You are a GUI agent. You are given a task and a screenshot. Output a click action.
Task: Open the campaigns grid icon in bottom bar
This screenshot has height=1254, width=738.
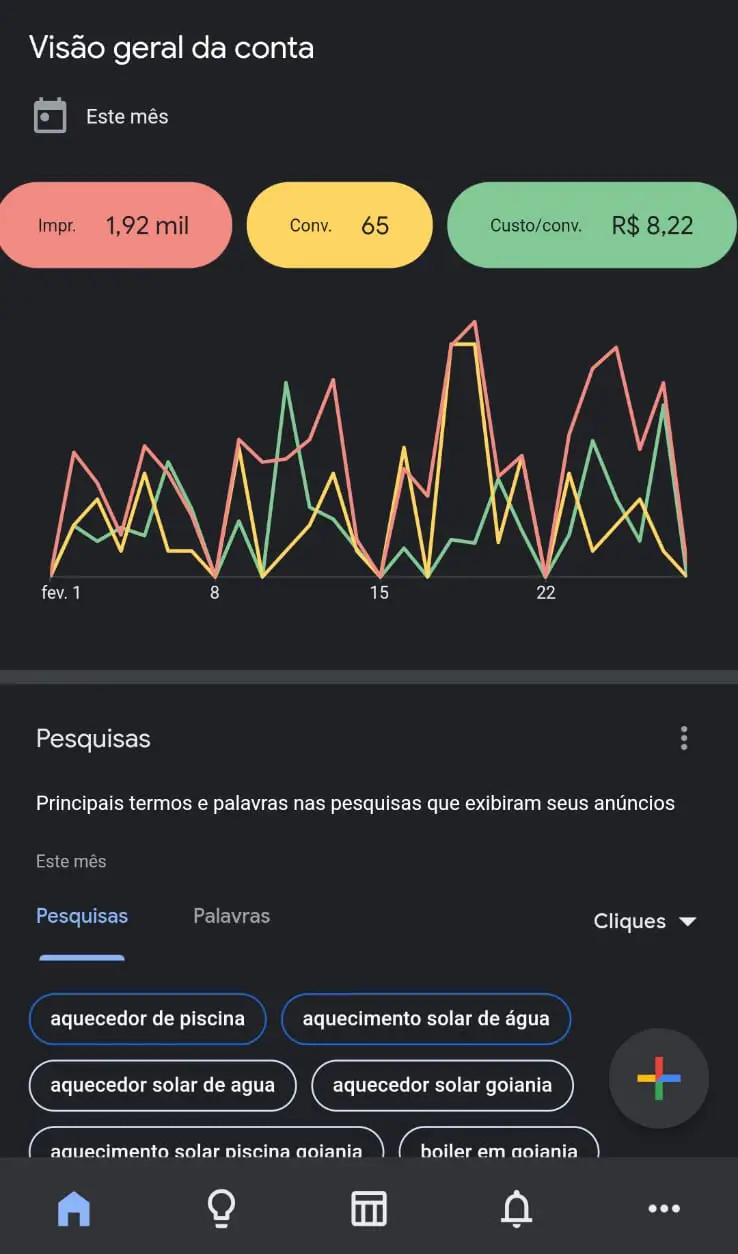pyautogui.click(x=369, y=1208)
